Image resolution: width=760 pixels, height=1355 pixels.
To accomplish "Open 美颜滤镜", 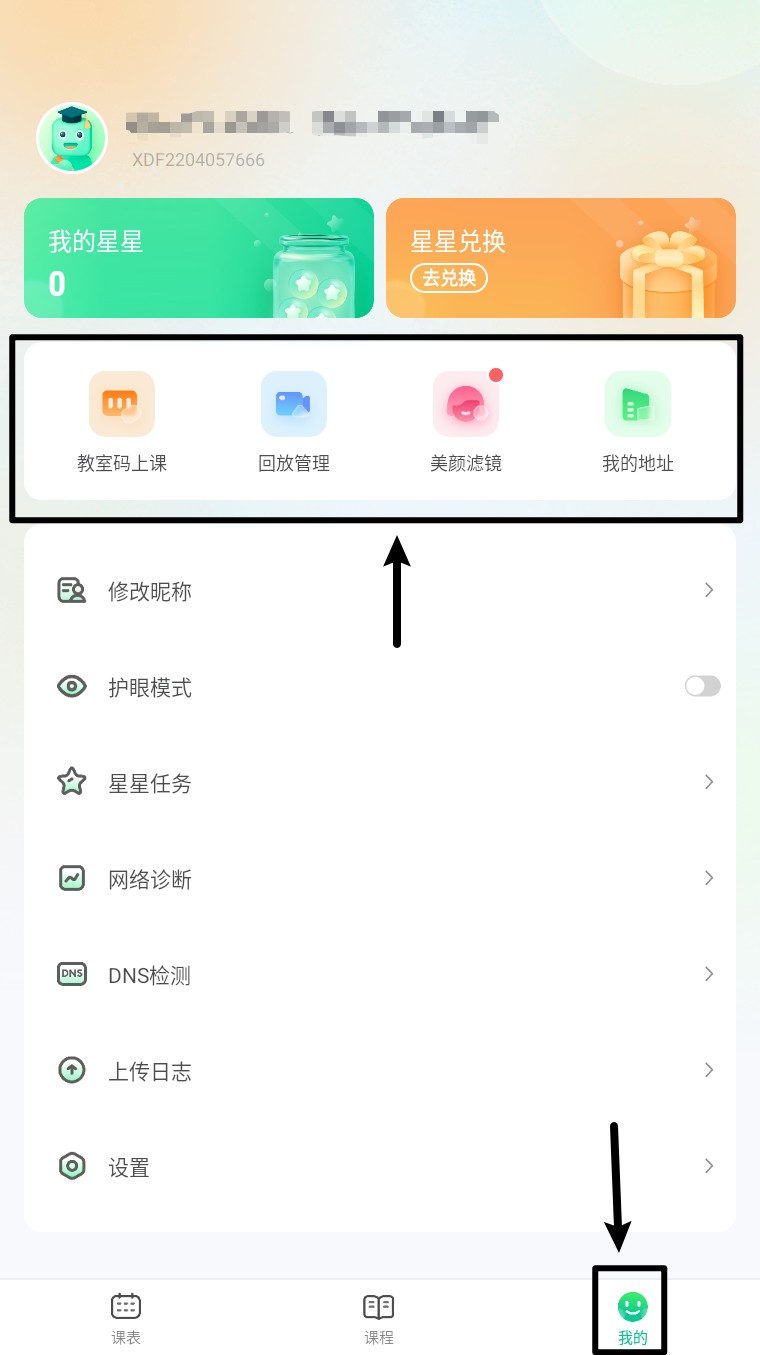I will point(466,421).
